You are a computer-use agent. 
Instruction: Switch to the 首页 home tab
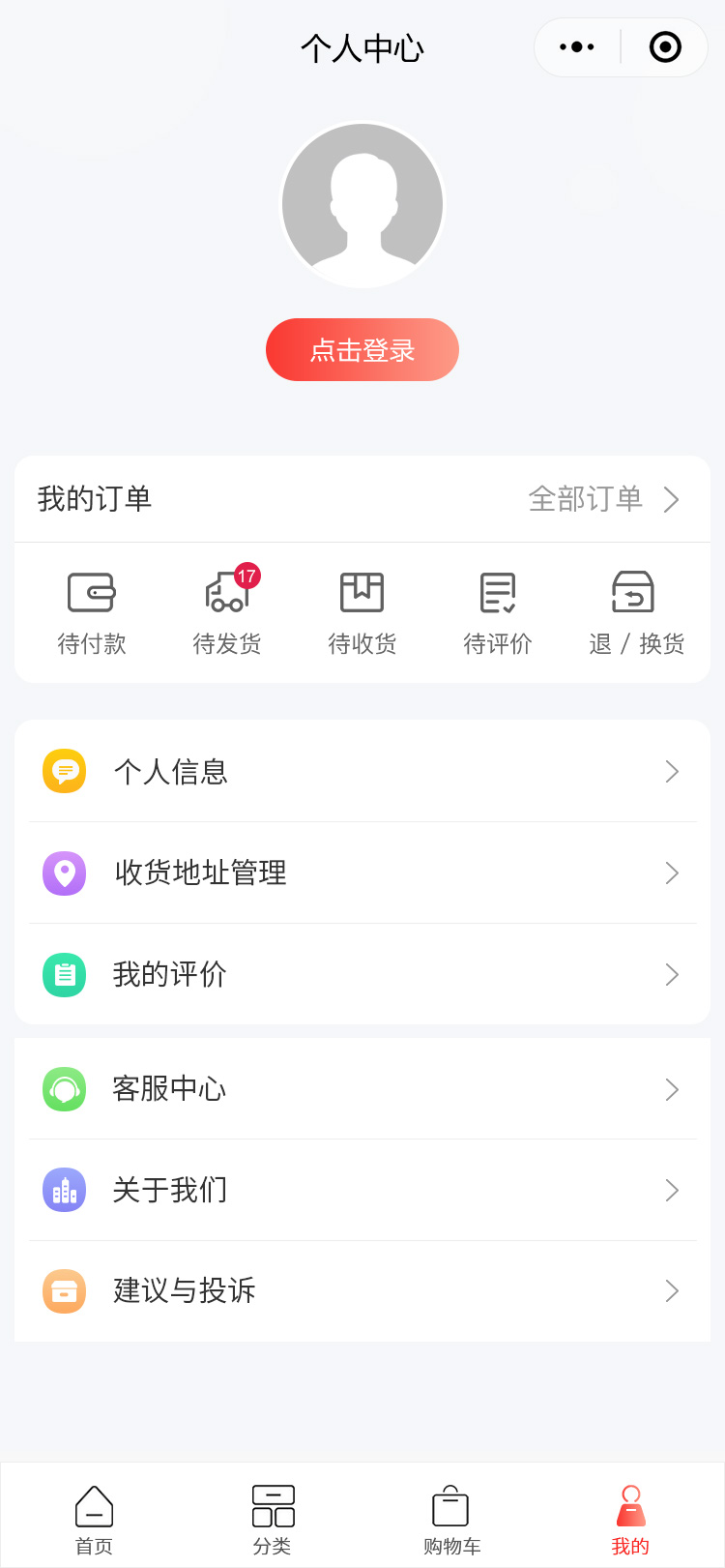point(94,1519)
